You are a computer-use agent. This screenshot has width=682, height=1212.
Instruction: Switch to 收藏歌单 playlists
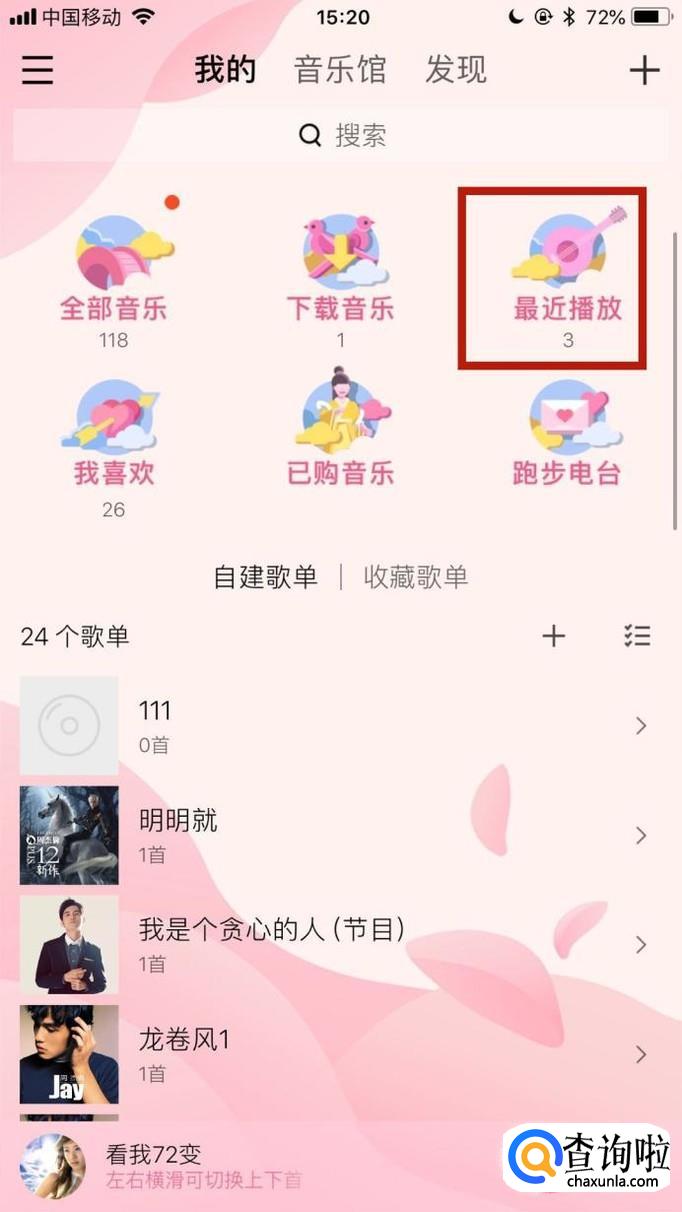(415, 577)
